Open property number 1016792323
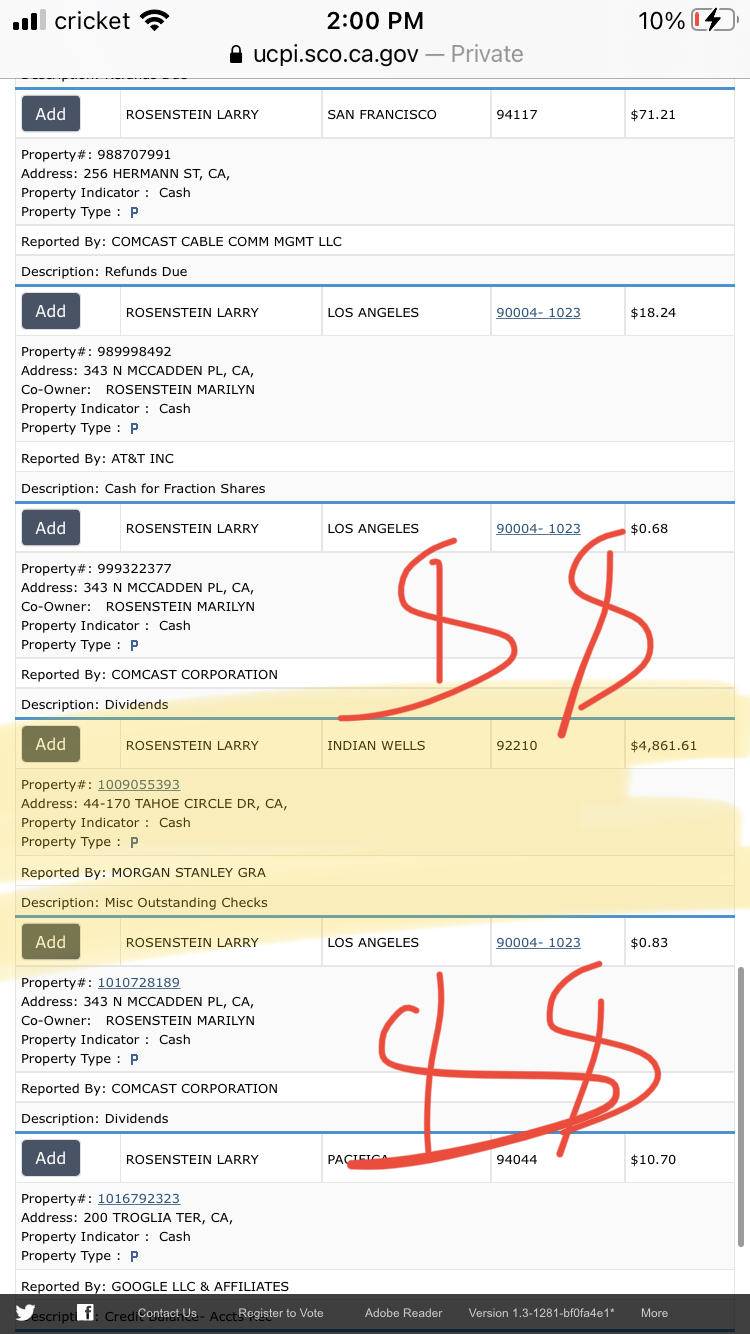Image resolution: width=750 pixels, height=1334 pixels. tap(138, 1199)
